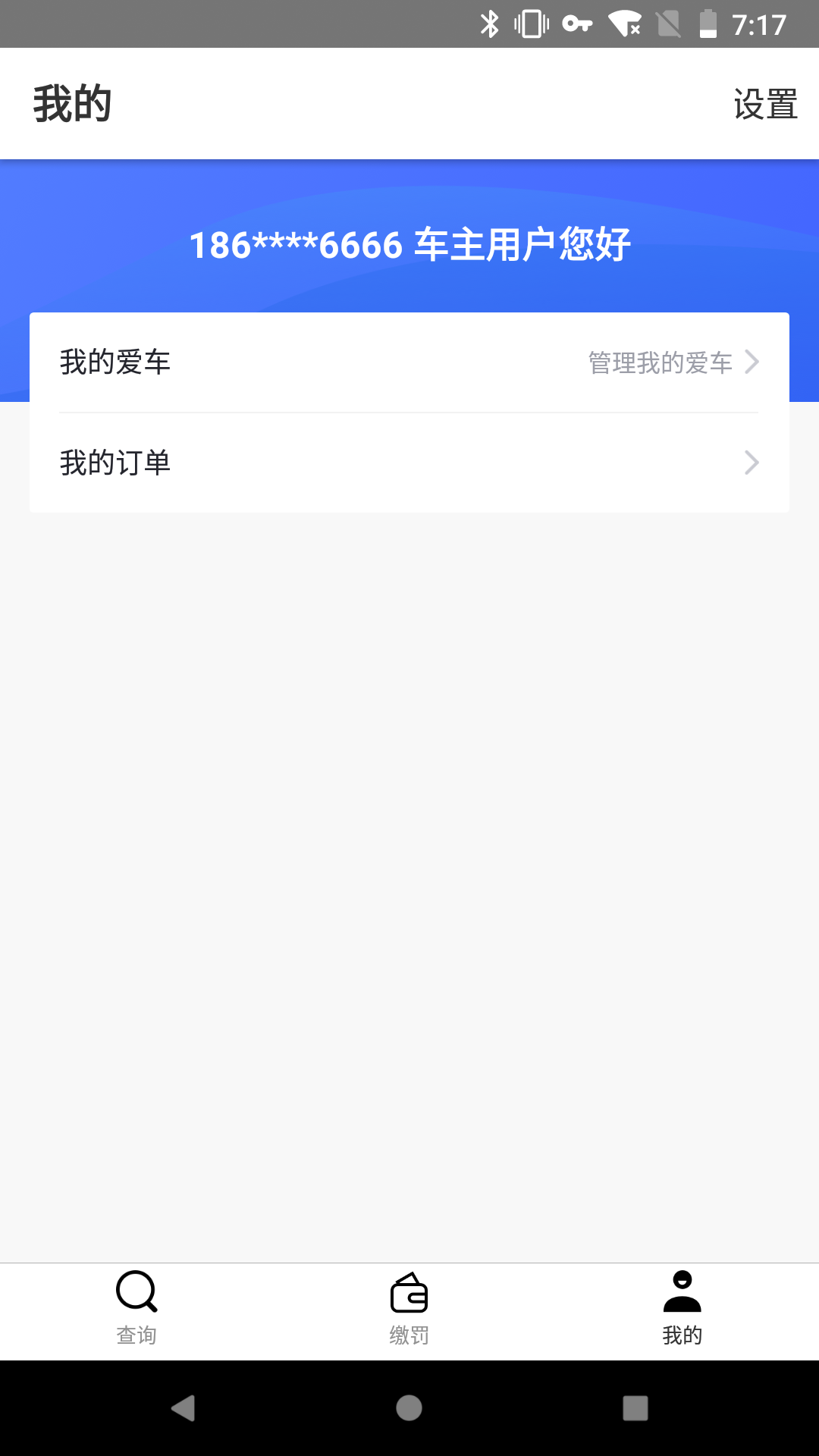Open the 我的爱车 row

coord(409,362)
